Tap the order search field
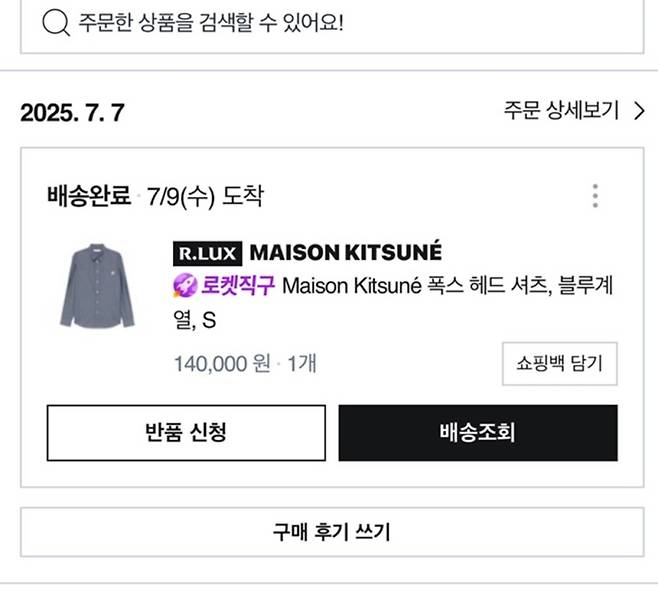This screenshot has height=602, width=658. [x=330, y=22]
